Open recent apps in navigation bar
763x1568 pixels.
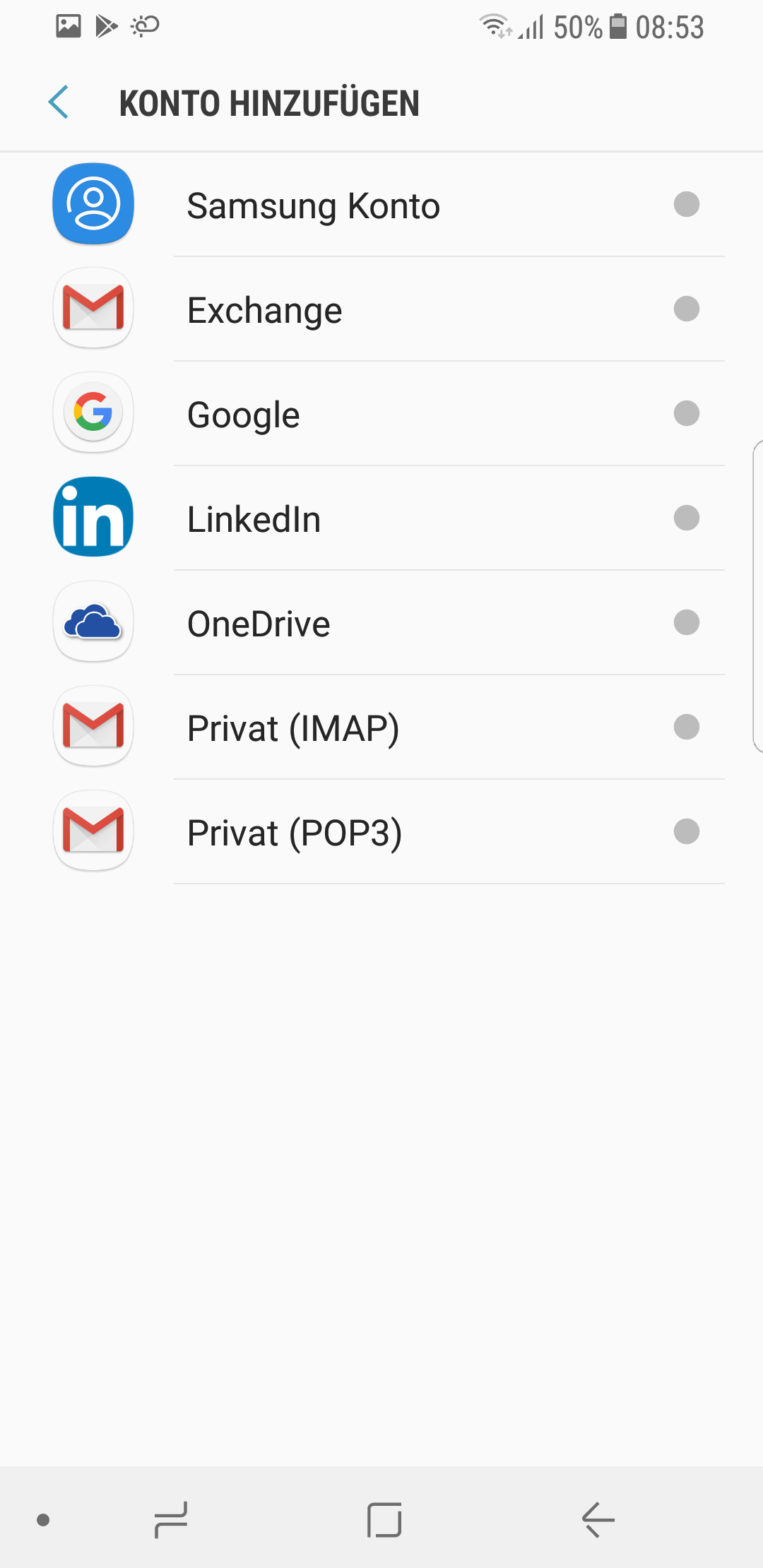(x=171, y=1519)
